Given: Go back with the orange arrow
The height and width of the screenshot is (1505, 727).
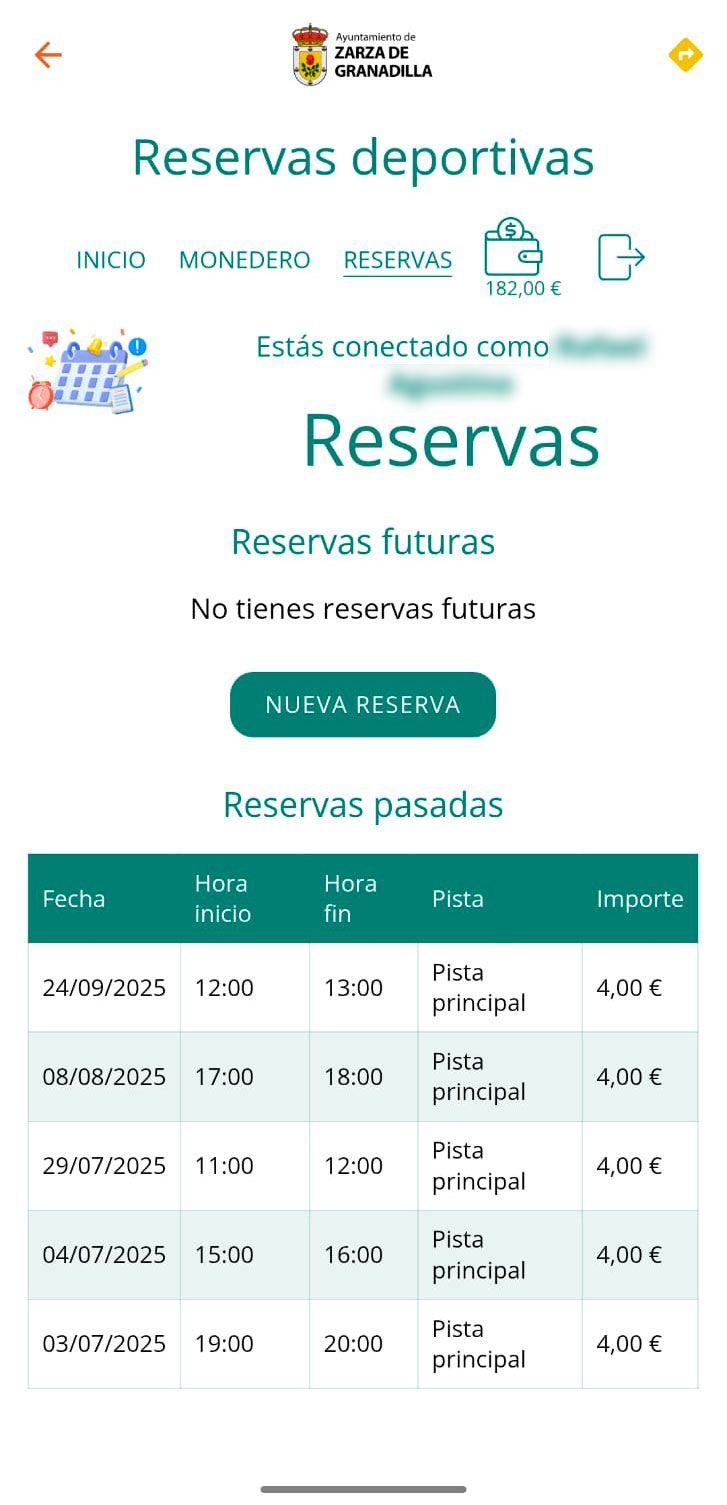Looking at the screenshot, I should point(48,55).
